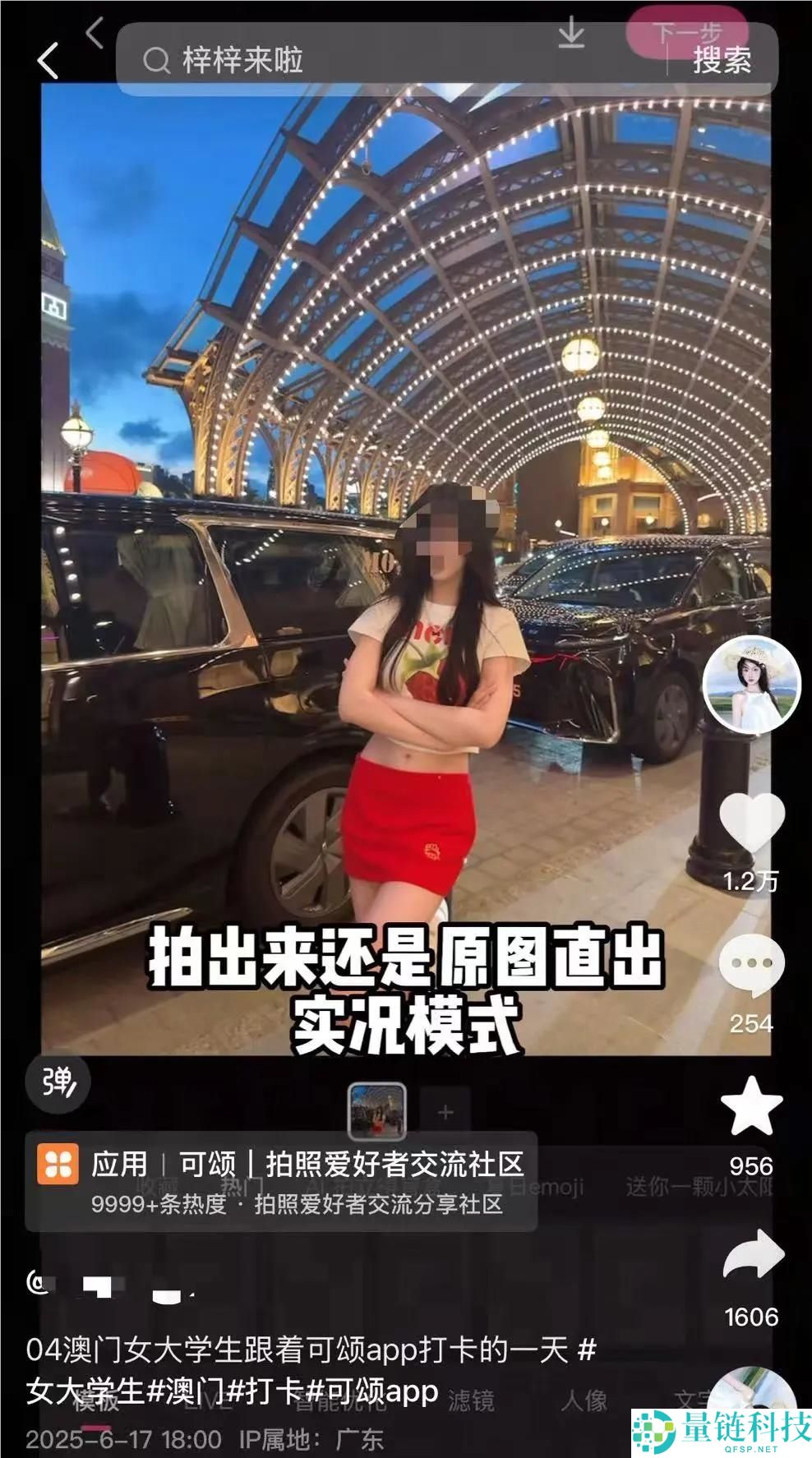
Task: Toggle the 弹 bullet comments button
Action: tap(58, 1082)
